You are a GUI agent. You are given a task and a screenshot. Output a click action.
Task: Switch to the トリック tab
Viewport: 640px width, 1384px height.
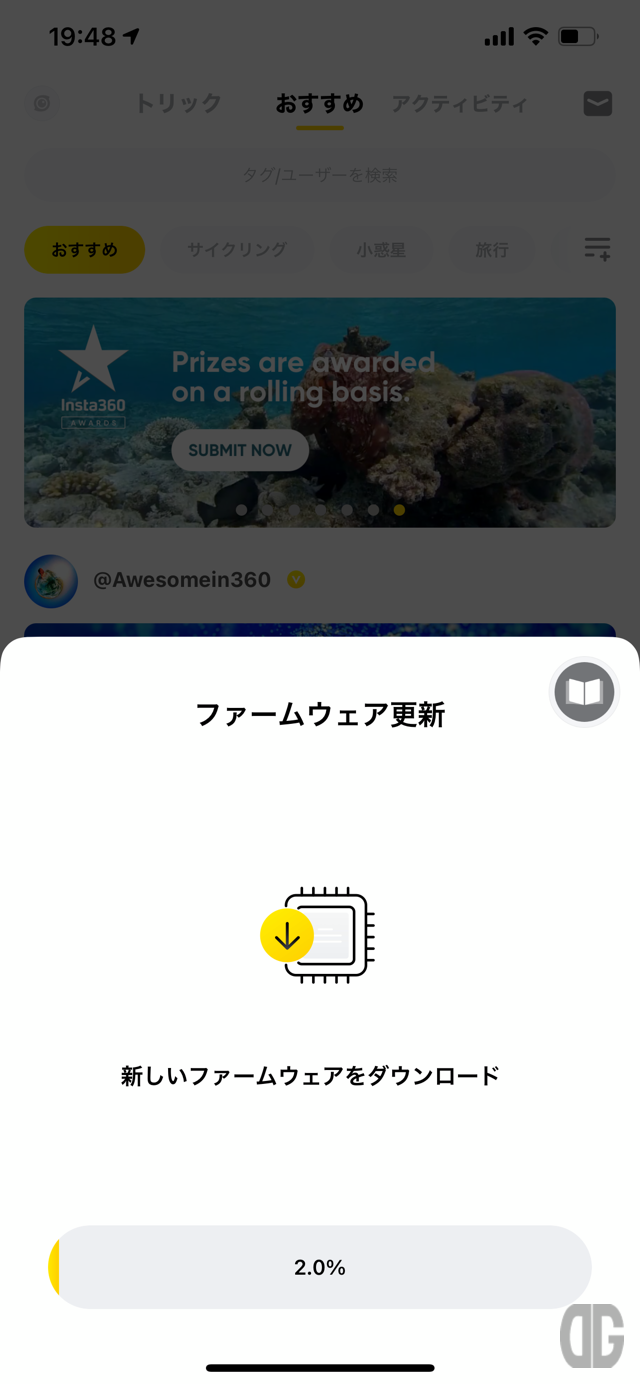pyautogui.click(x=178, y=103)
